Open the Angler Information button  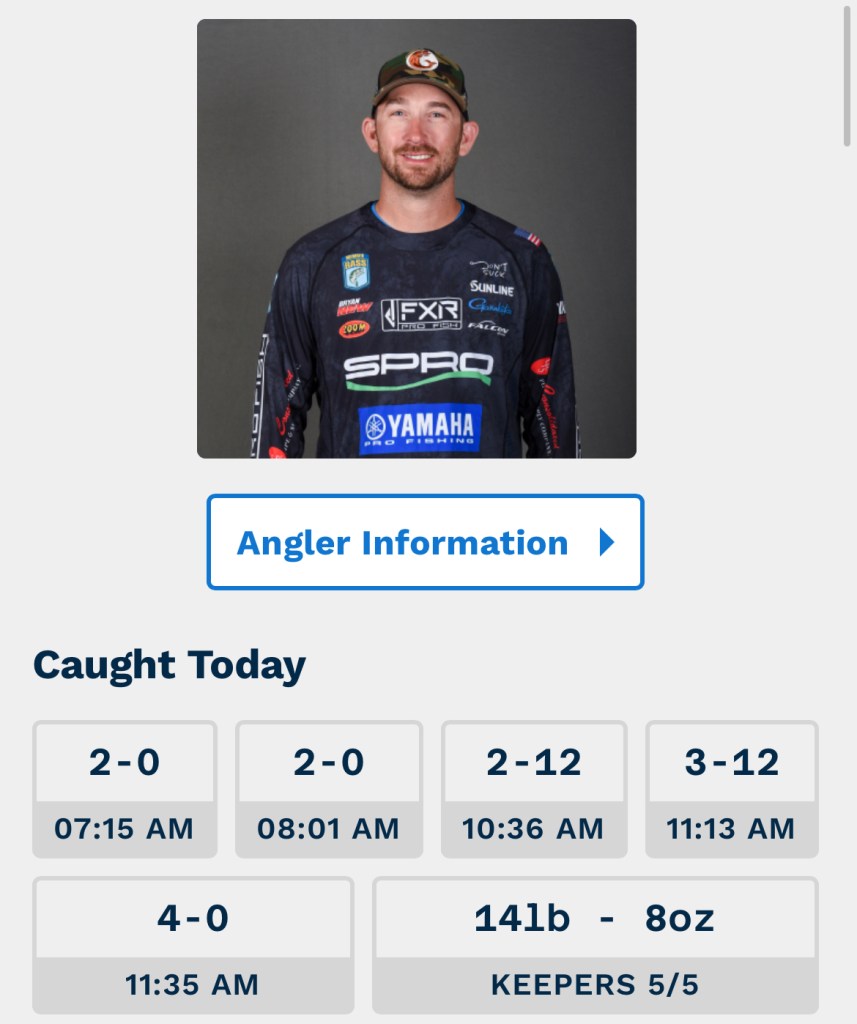tap(425, 542)
